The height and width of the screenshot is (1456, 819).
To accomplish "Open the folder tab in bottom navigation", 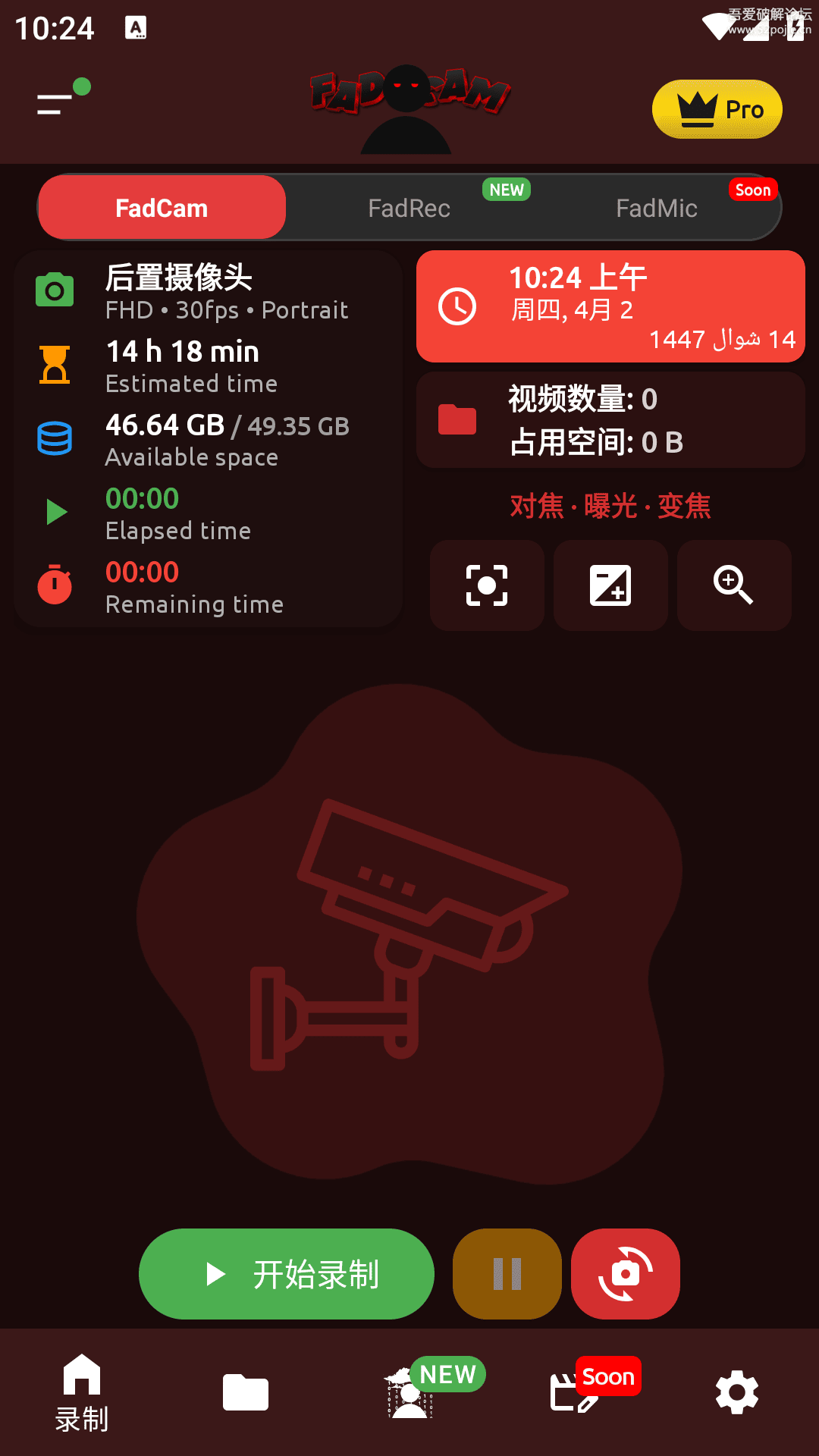I will 246,1392.
